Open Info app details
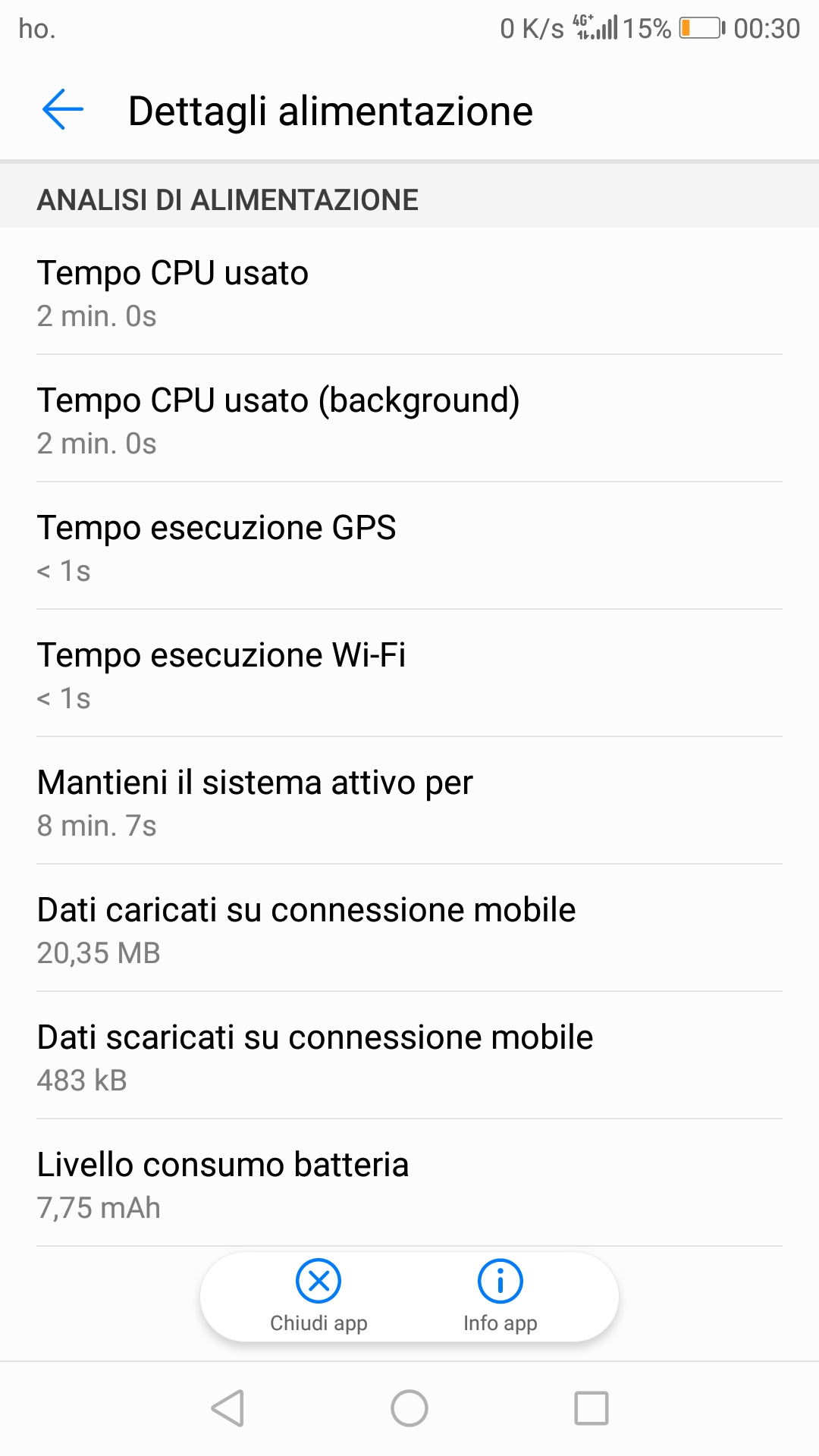Screen dimensions: 819x1456 [x=500, y=1297]
